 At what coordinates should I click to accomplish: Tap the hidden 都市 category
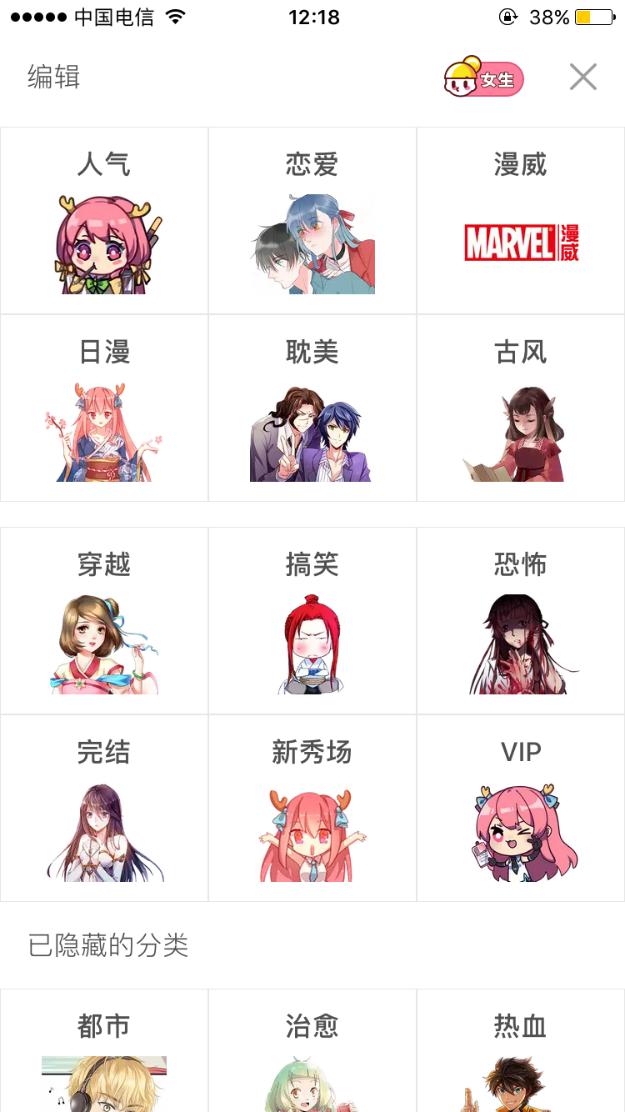click(x=104, y=1052)
